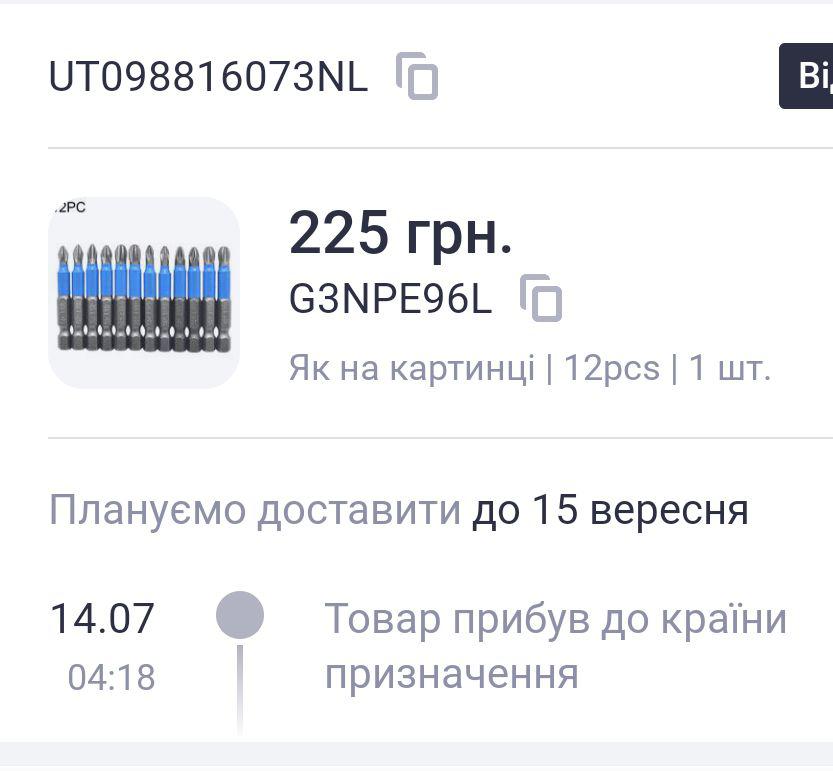Screen dimensions: 833x771
Task: Copy tracking number UT098816073NL
Action: [x=417, y=76]
